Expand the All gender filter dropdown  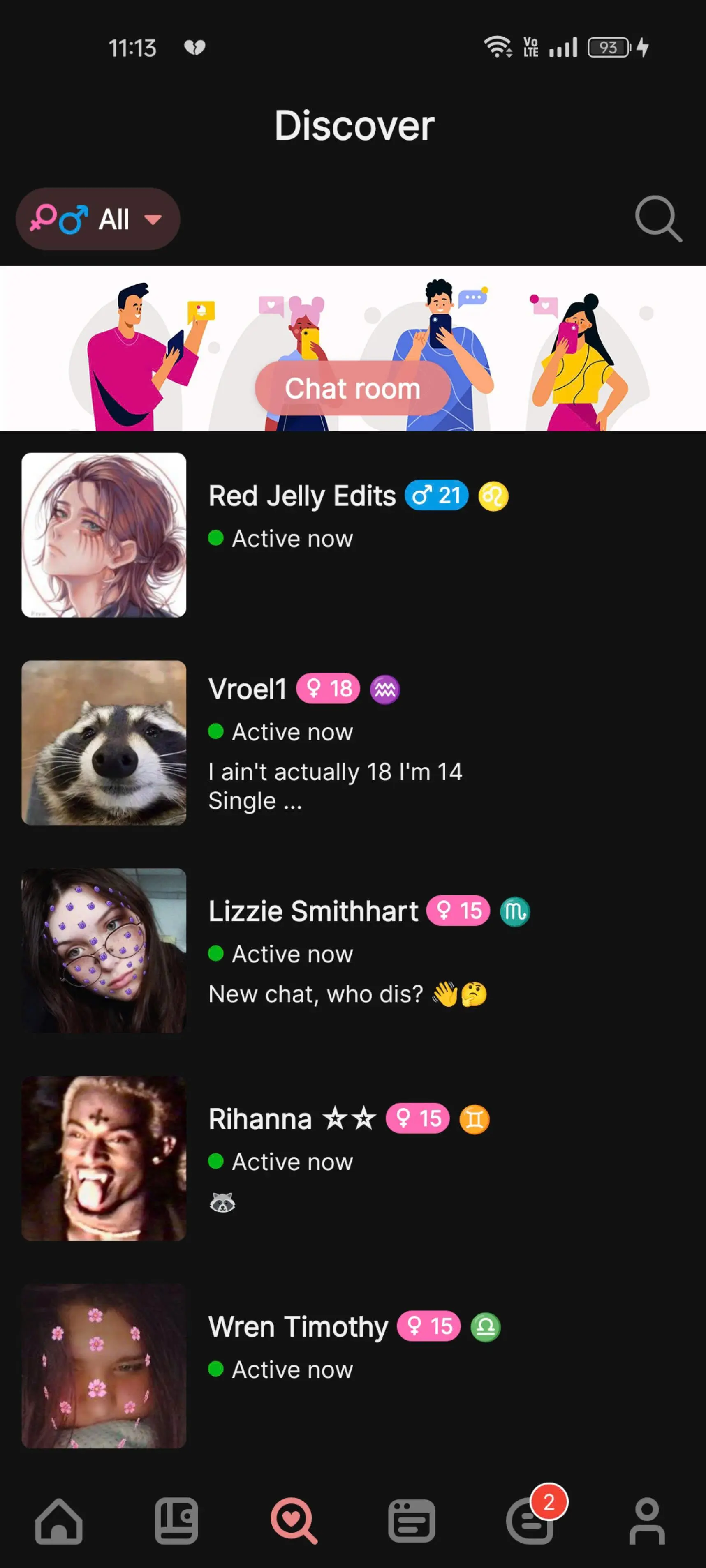(97, 219)
